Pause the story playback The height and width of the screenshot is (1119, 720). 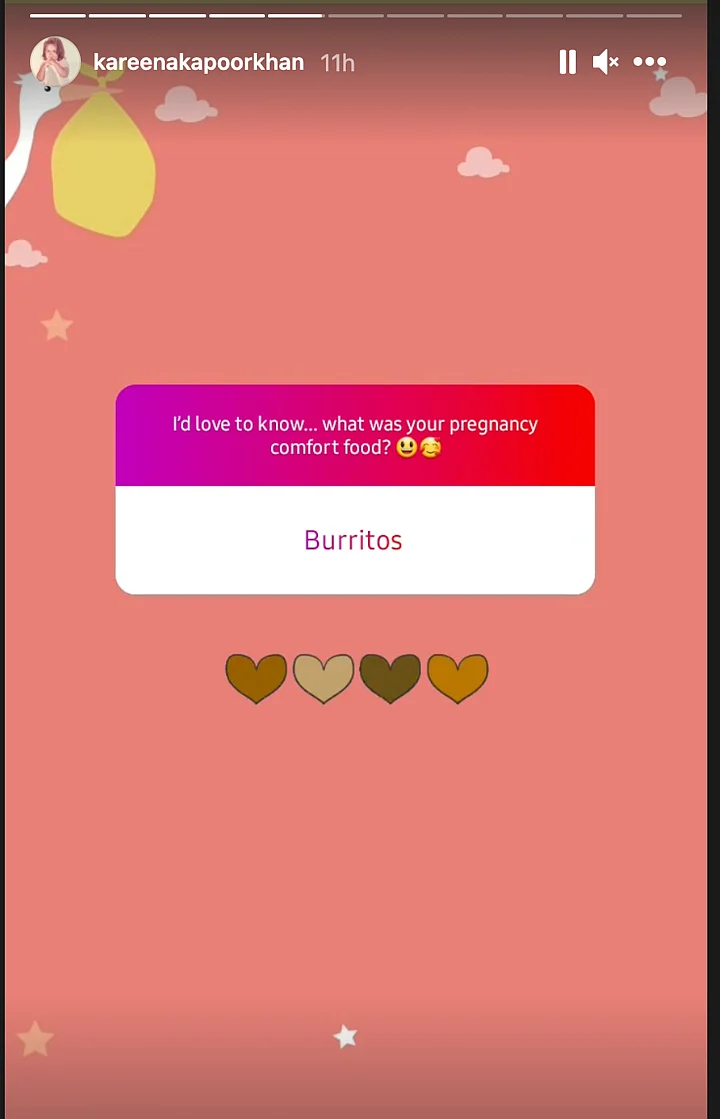pyautogui.click(x=567, y=63)
